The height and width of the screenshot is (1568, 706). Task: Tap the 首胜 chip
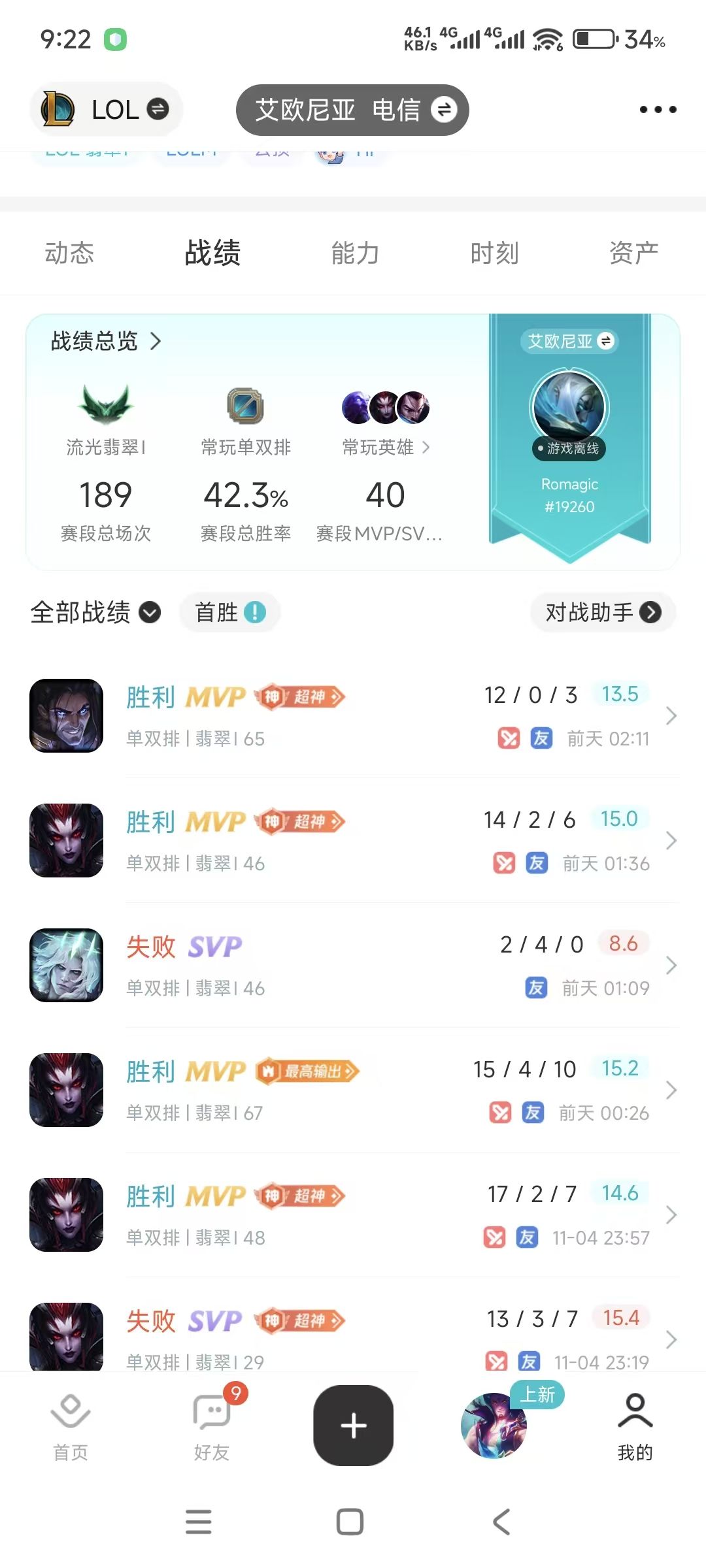230,612
